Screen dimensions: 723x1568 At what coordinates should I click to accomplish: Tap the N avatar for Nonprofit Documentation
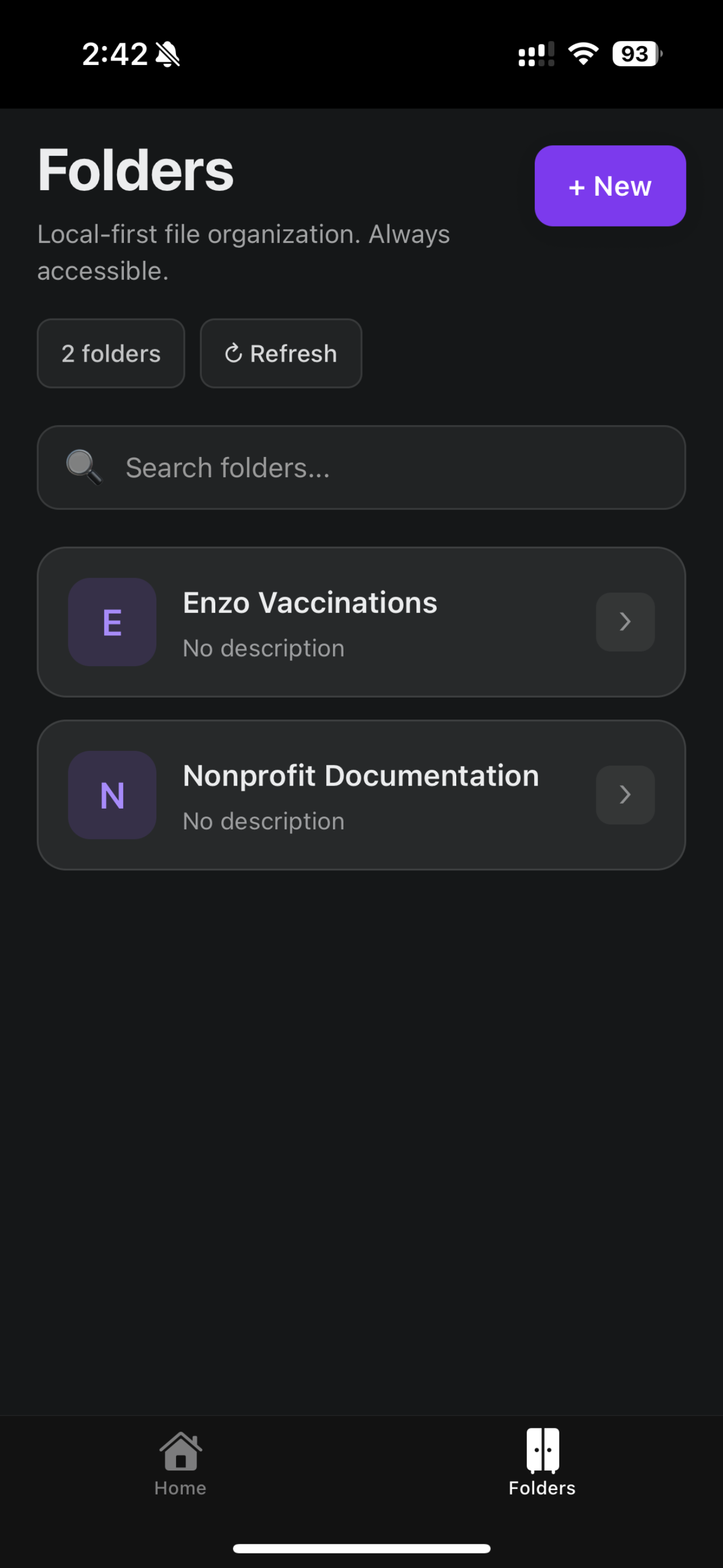(112, 795)
